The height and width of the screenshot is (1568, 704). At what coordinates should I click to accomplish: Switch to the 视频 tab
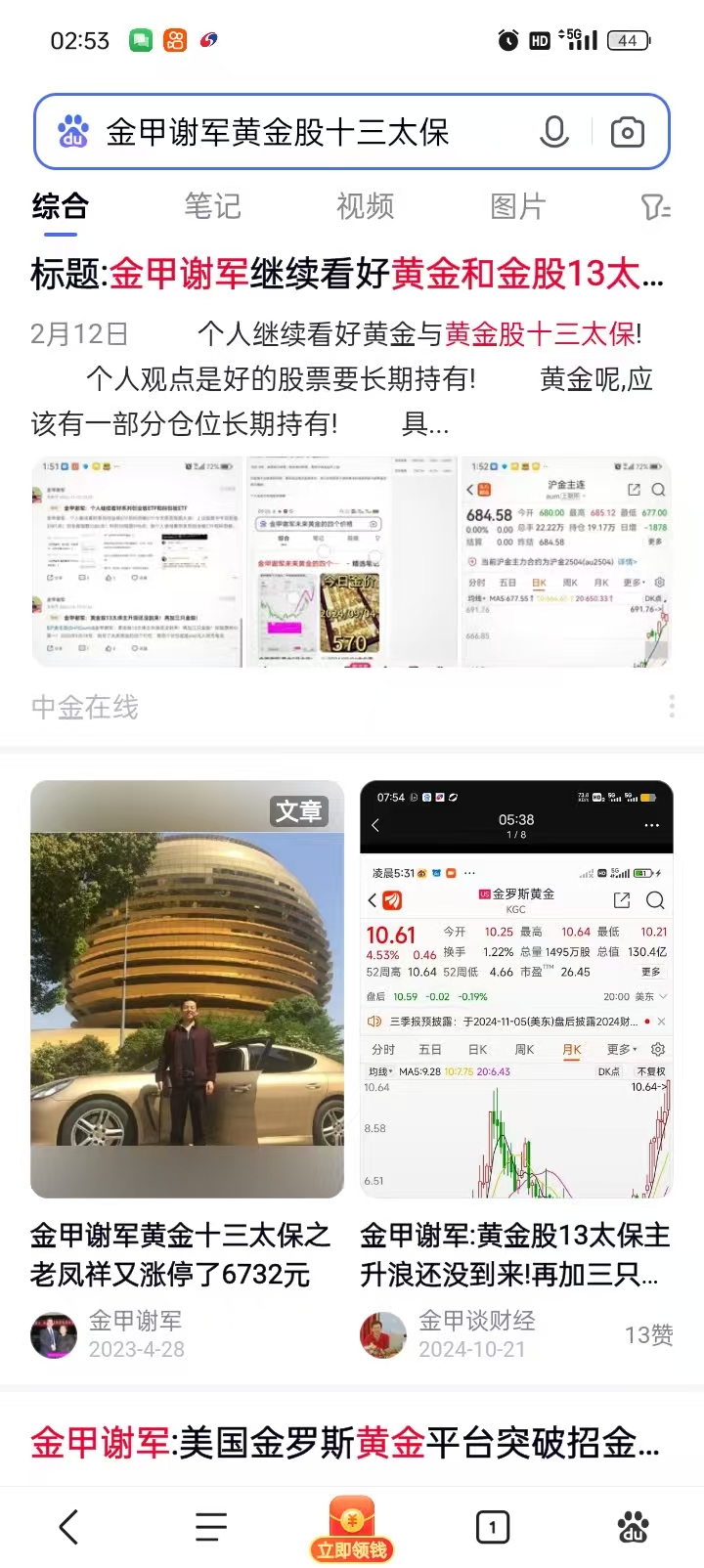click(365, 206)
